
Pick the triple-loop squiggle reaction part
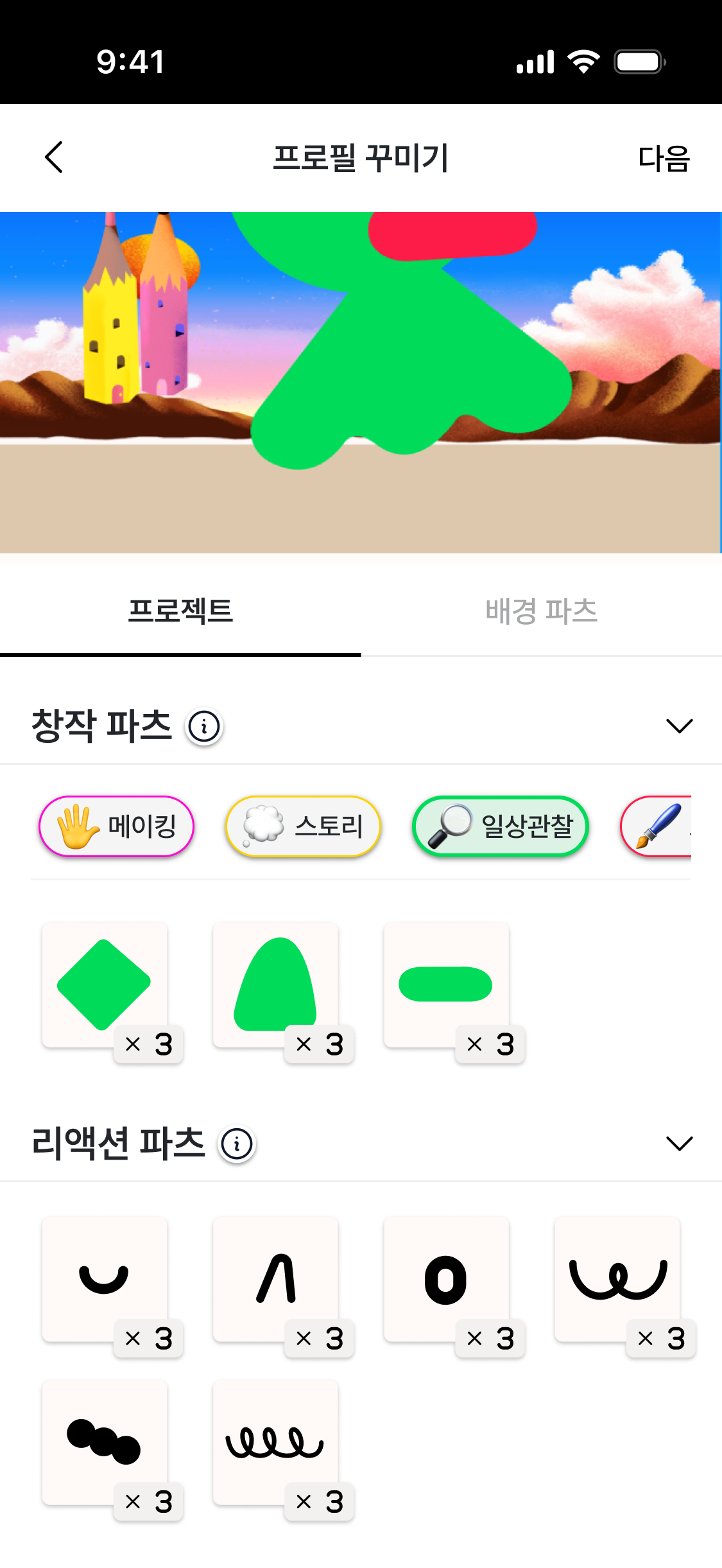[275, 1442]
